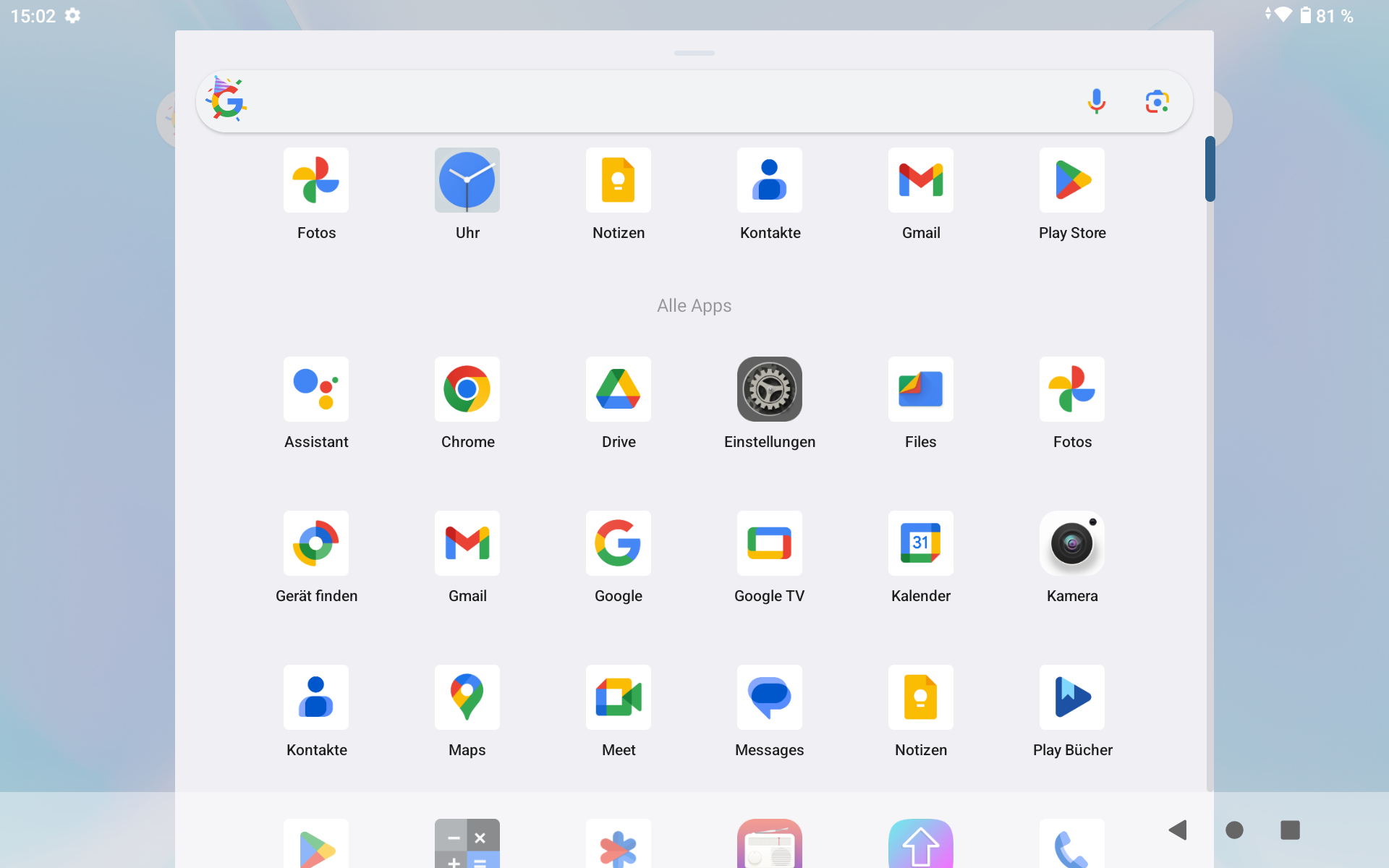1389x868 pixels.
Task: Open Google Maps
Action: tap(467, 698)
